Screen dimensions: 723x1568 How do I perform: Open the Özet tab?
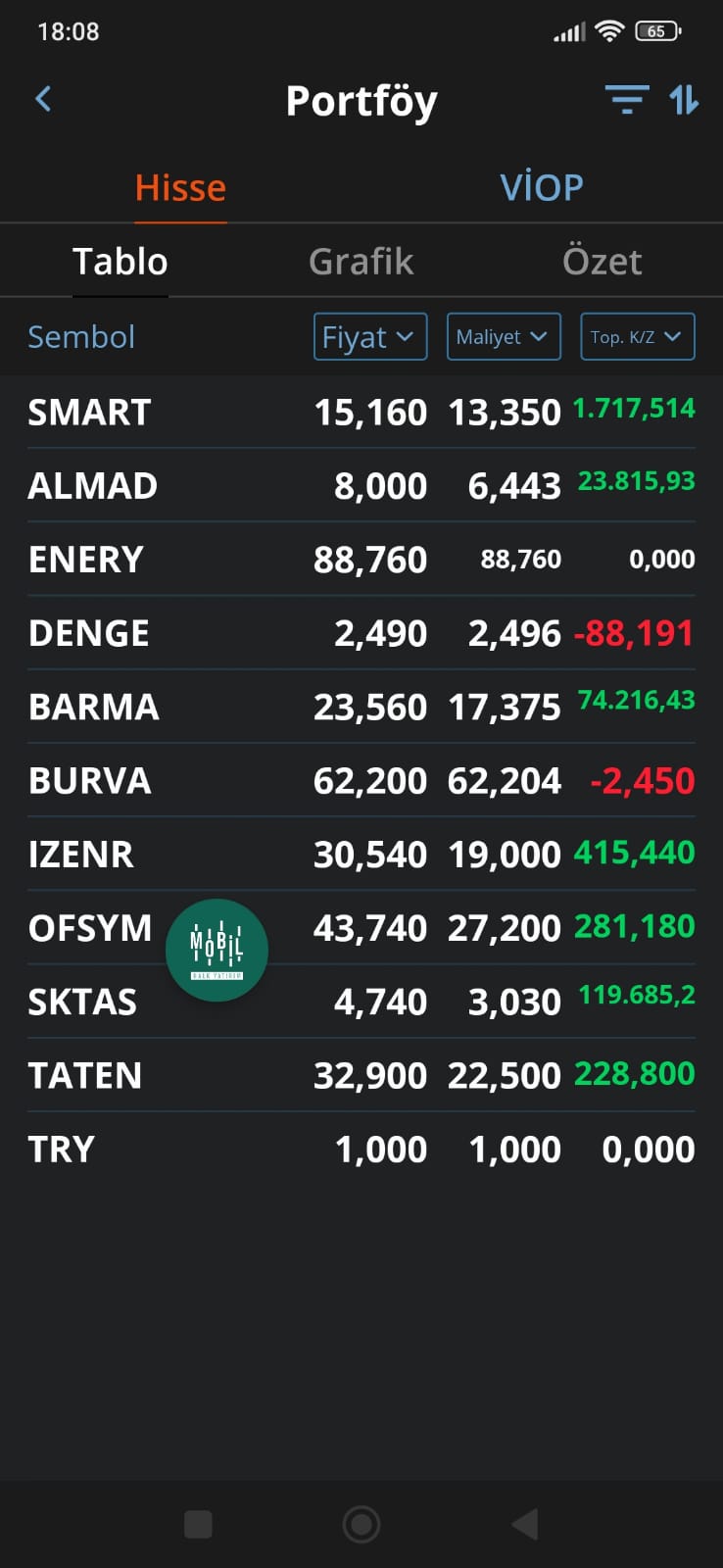click(x=602, y=261)
